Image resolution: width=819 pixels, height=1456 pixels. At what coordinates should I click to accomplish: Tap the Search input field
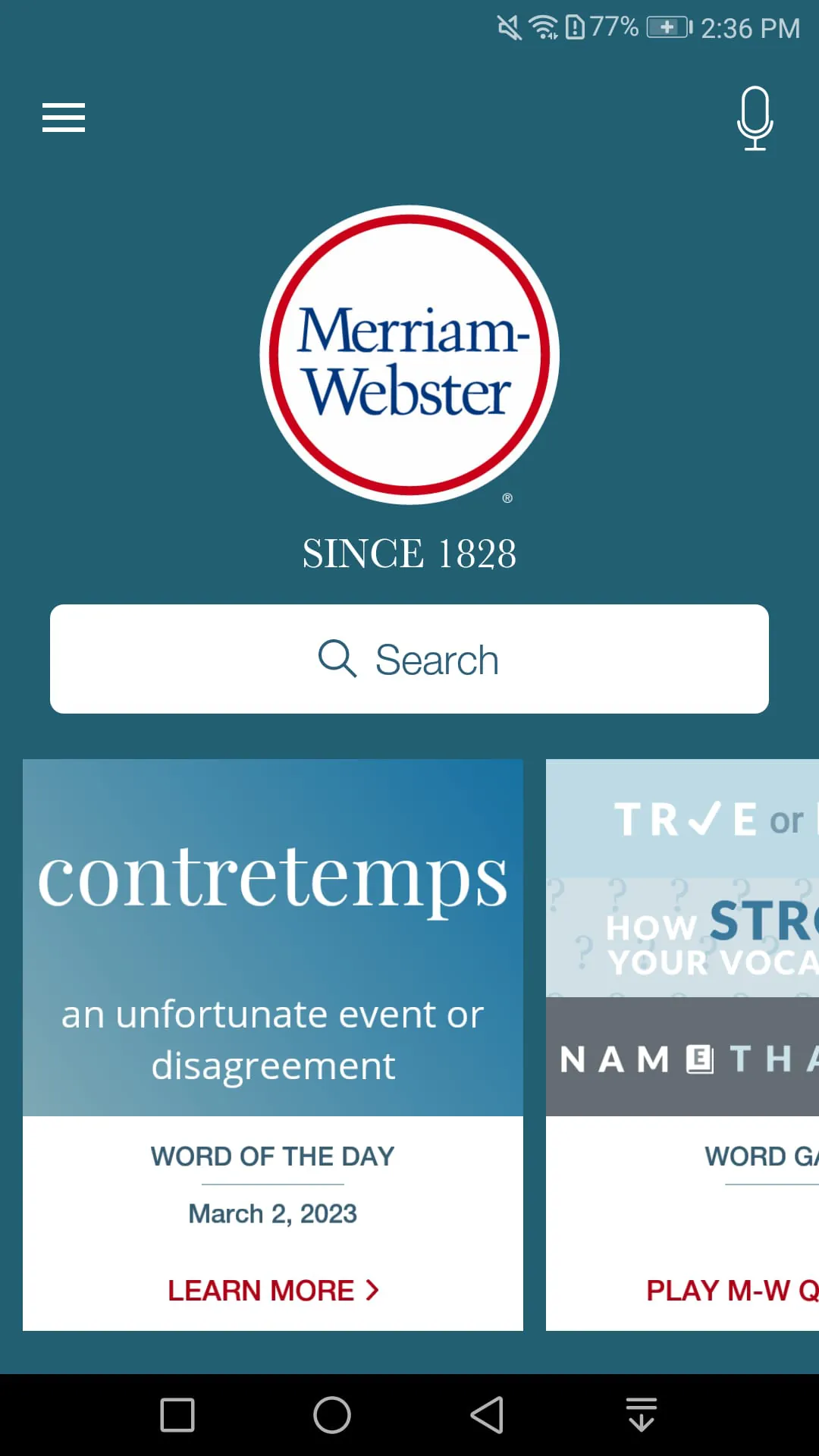click(x=409, y=659)
